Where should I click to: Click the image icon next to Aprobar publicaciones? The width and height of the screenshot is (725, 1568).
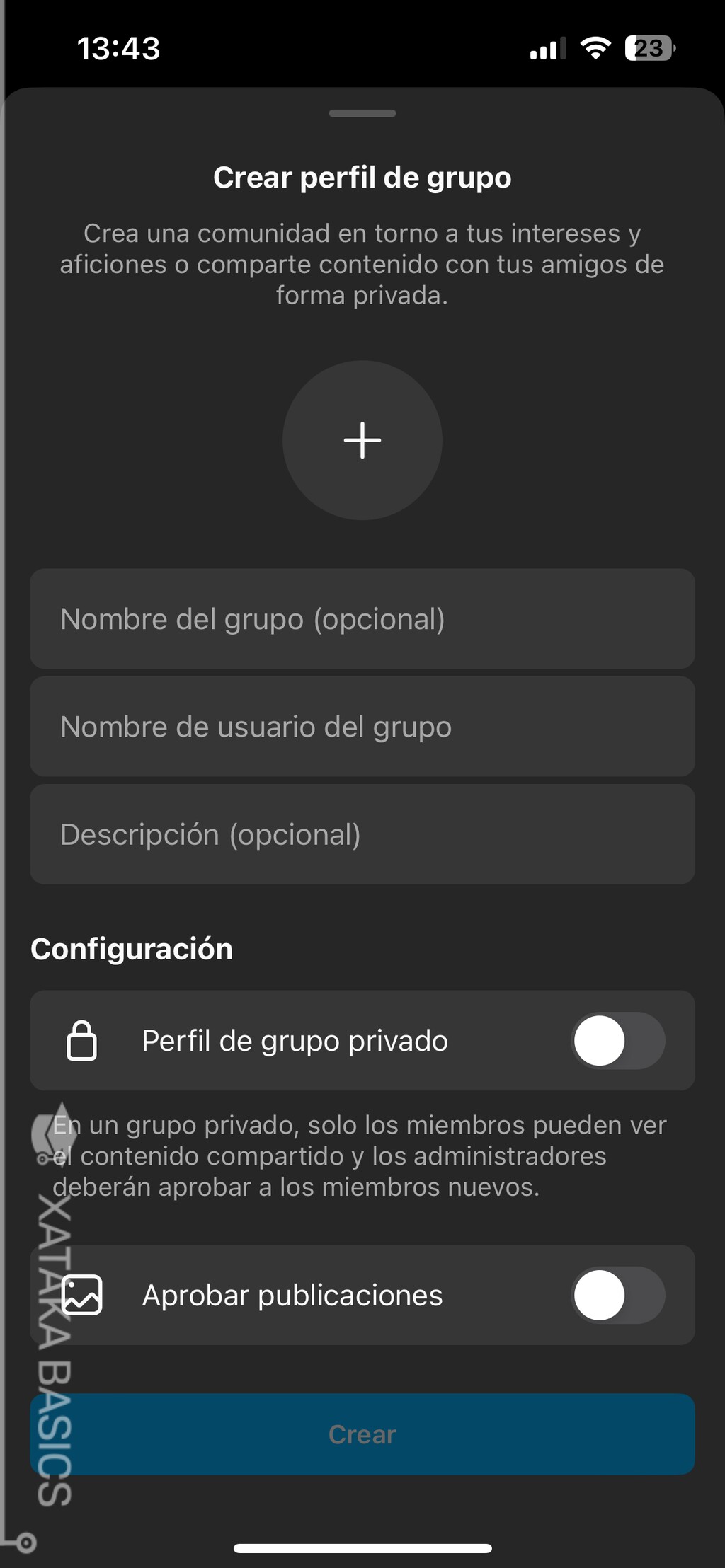pos(83,1295)
